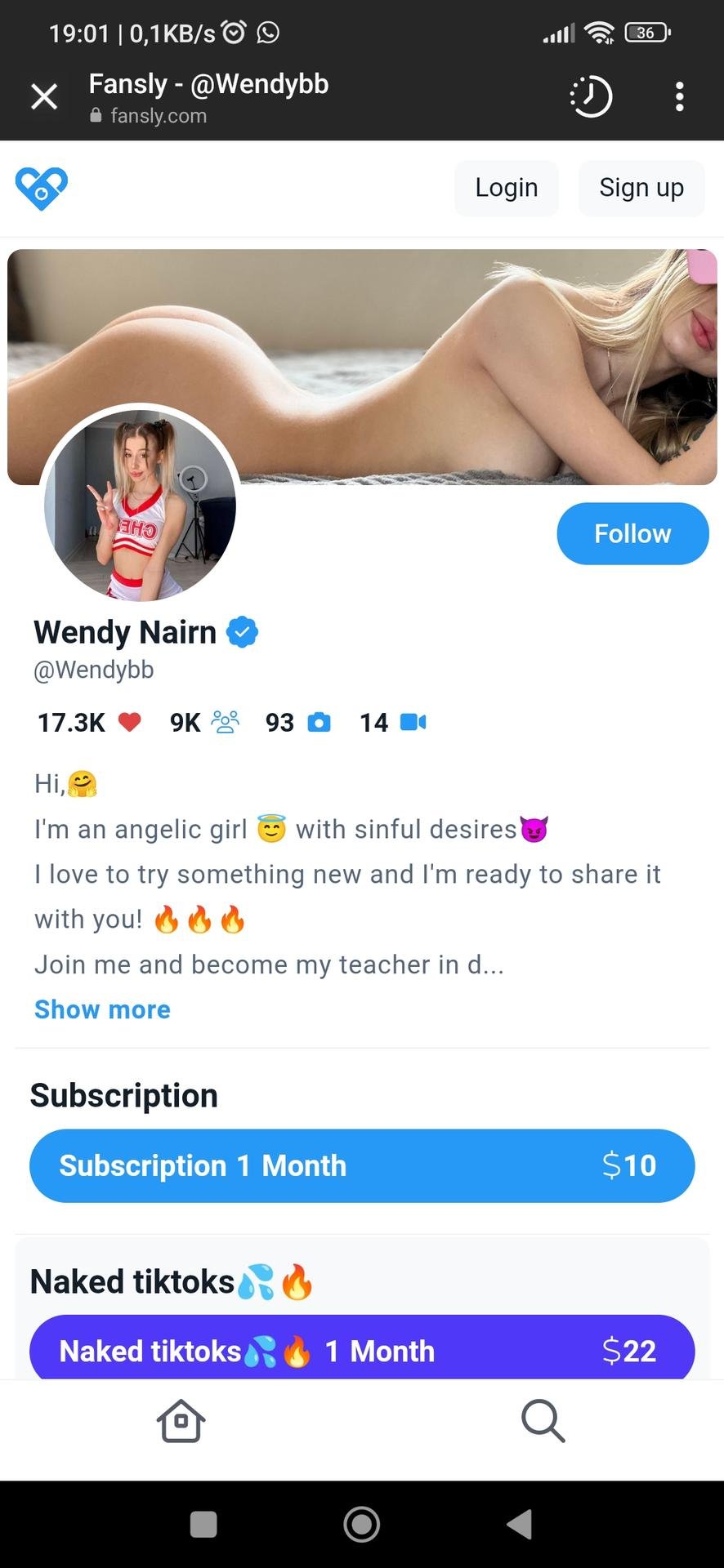Tap the Sign up button
724x1568 pixels.
pos(641,188)
